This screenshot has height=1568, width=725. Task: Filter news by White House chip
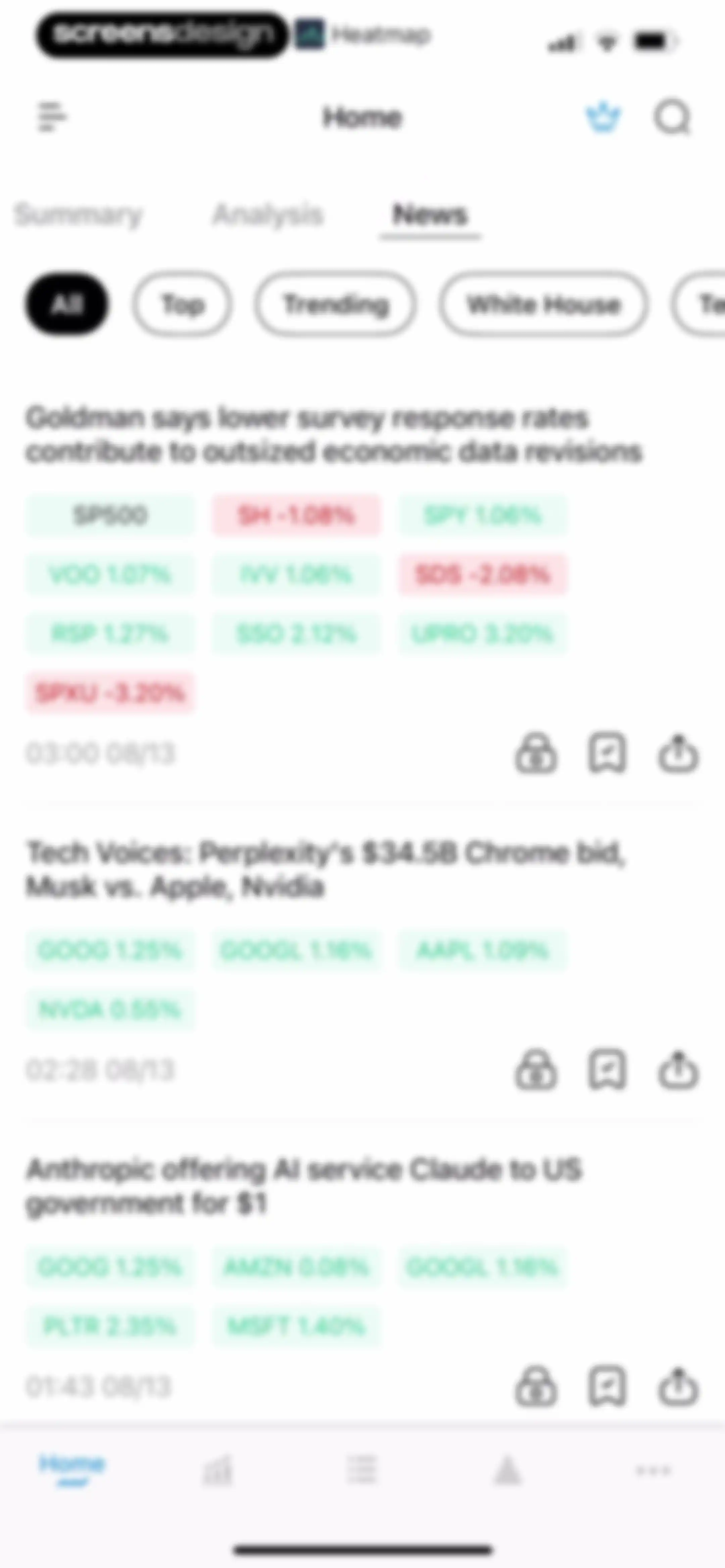click(x=544, y=304)
